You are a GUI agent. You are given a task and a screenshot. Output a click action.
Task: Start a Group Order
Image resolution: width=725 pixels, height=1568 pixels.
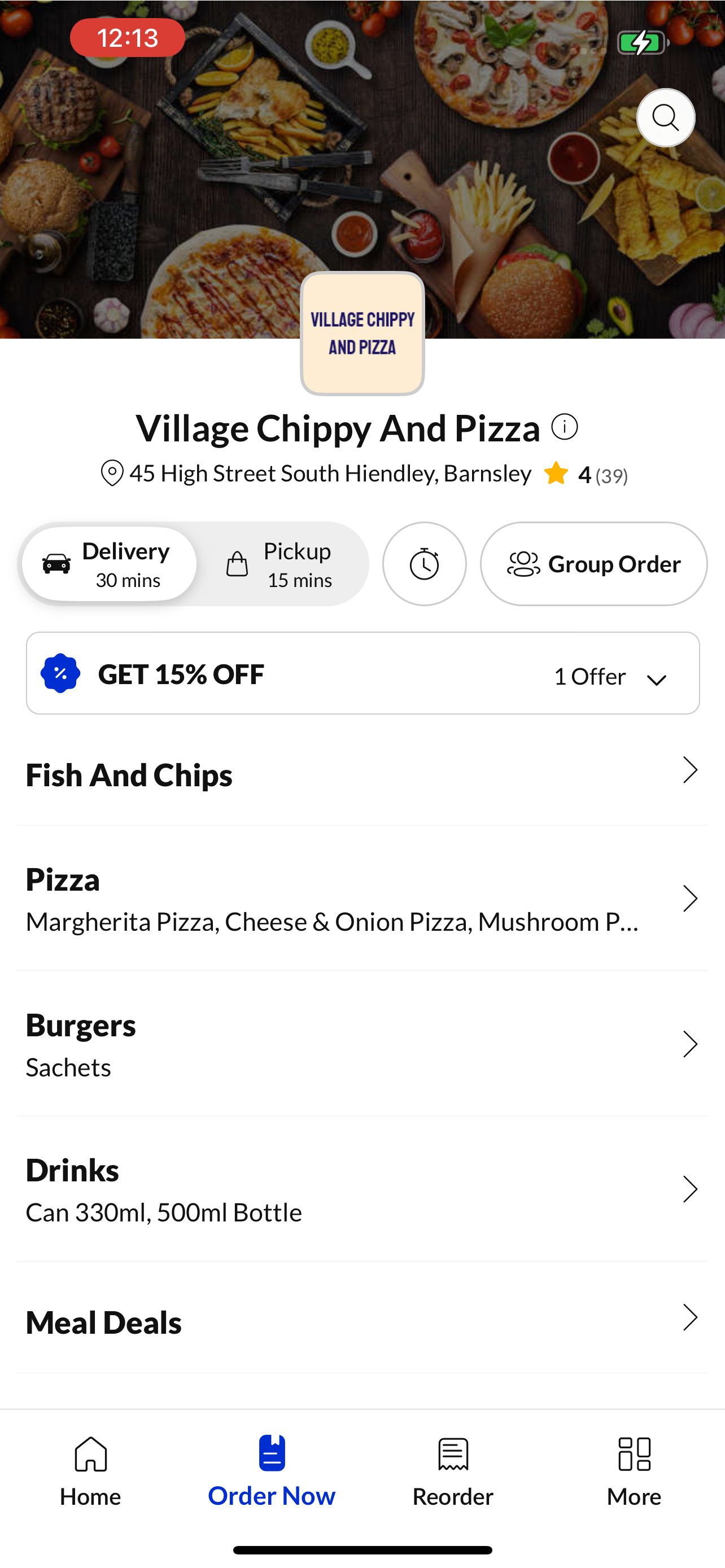pyautogui.click(x=593, y=564)
